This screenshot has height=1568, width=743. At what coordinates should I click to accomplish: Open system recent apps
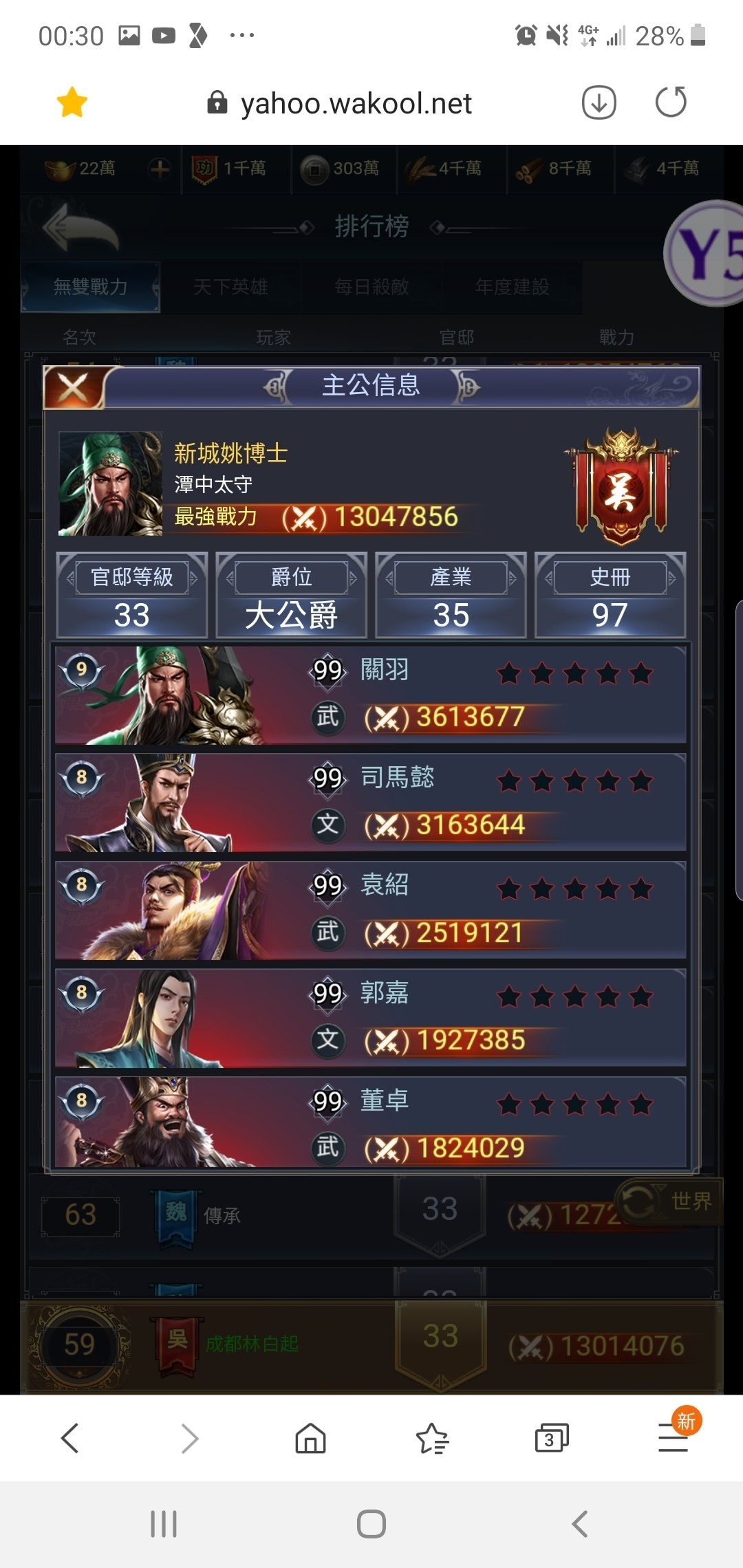pos(164,1524)
